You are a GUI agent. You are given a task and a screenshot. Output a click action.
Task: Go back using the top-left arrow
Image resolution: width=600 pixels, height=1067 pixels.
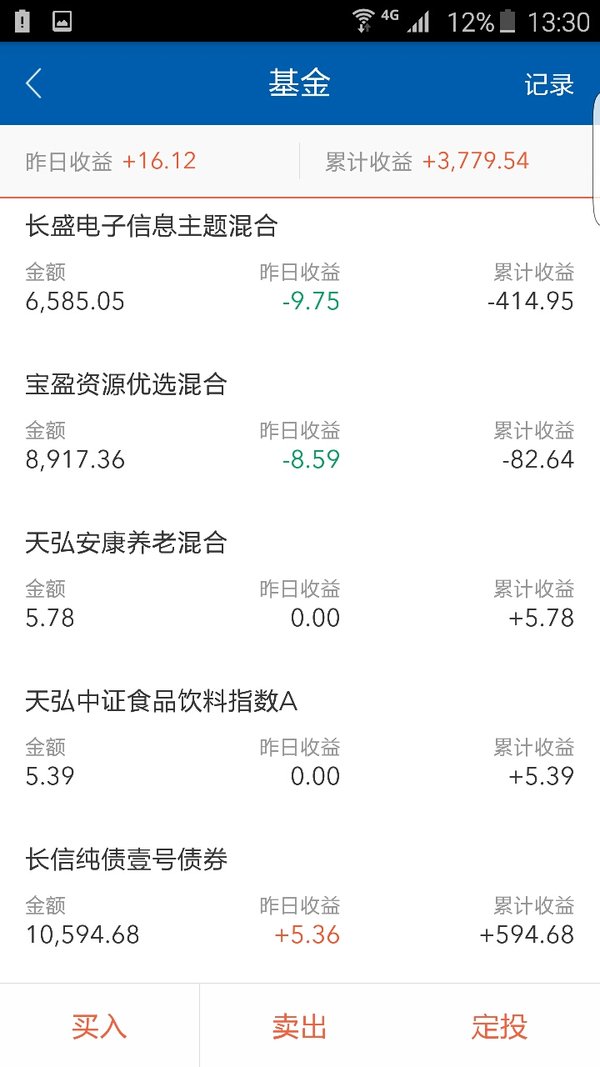pos(33,84)
